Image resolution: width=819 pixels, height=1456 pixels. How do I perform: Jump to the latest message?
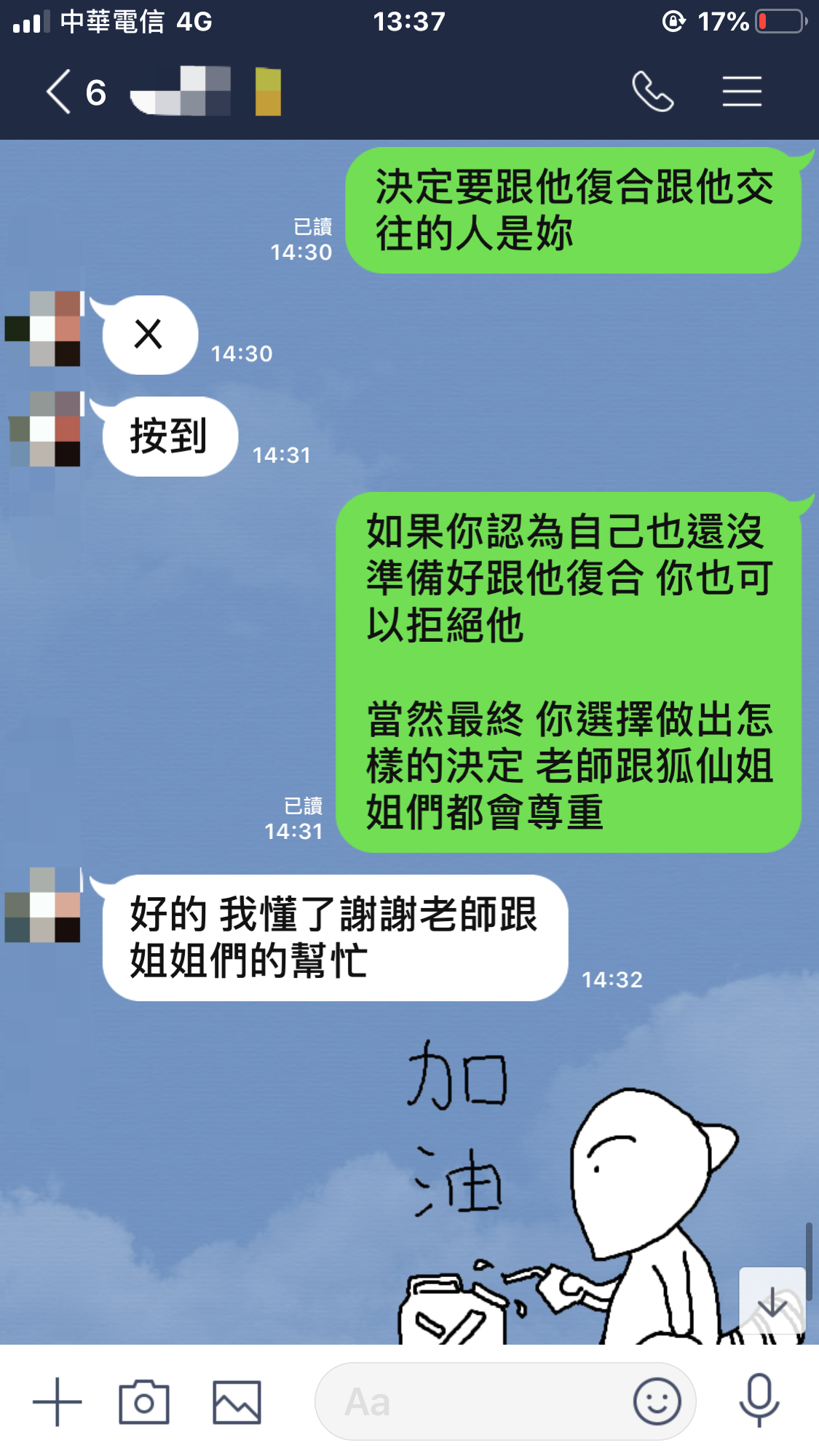(772, 1301)
